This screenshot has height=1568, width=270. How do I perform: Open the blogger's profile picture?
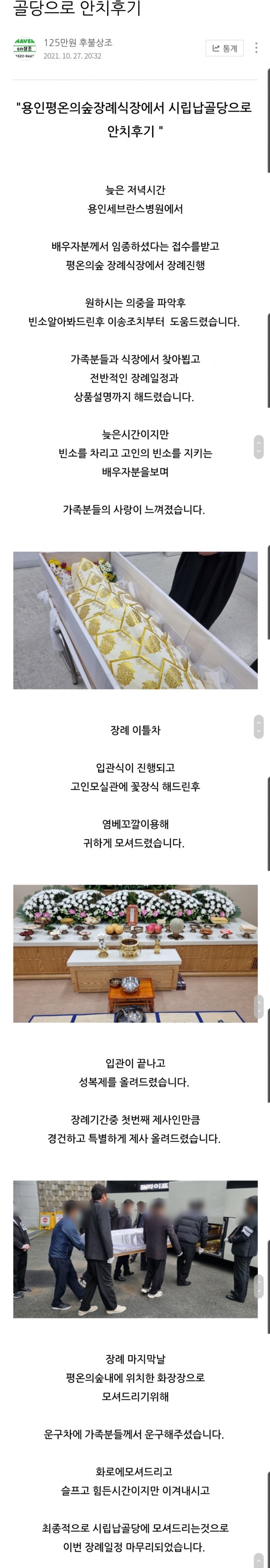(24, 48)
